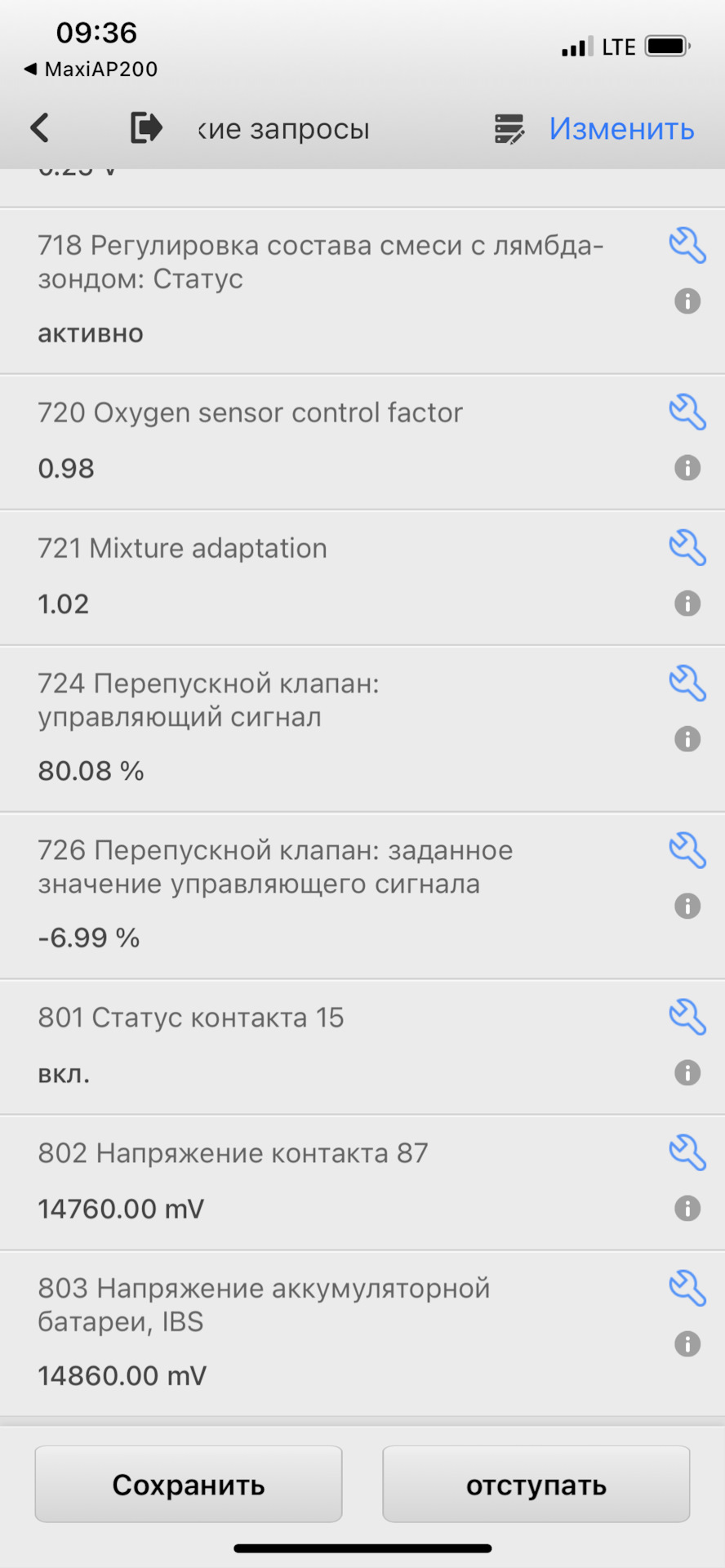Image resolution: width=725 pixels, height=1568 pixels.
Task: Tap the MaxiAP200 back link in status bar
Action: (x=90, y=69)
